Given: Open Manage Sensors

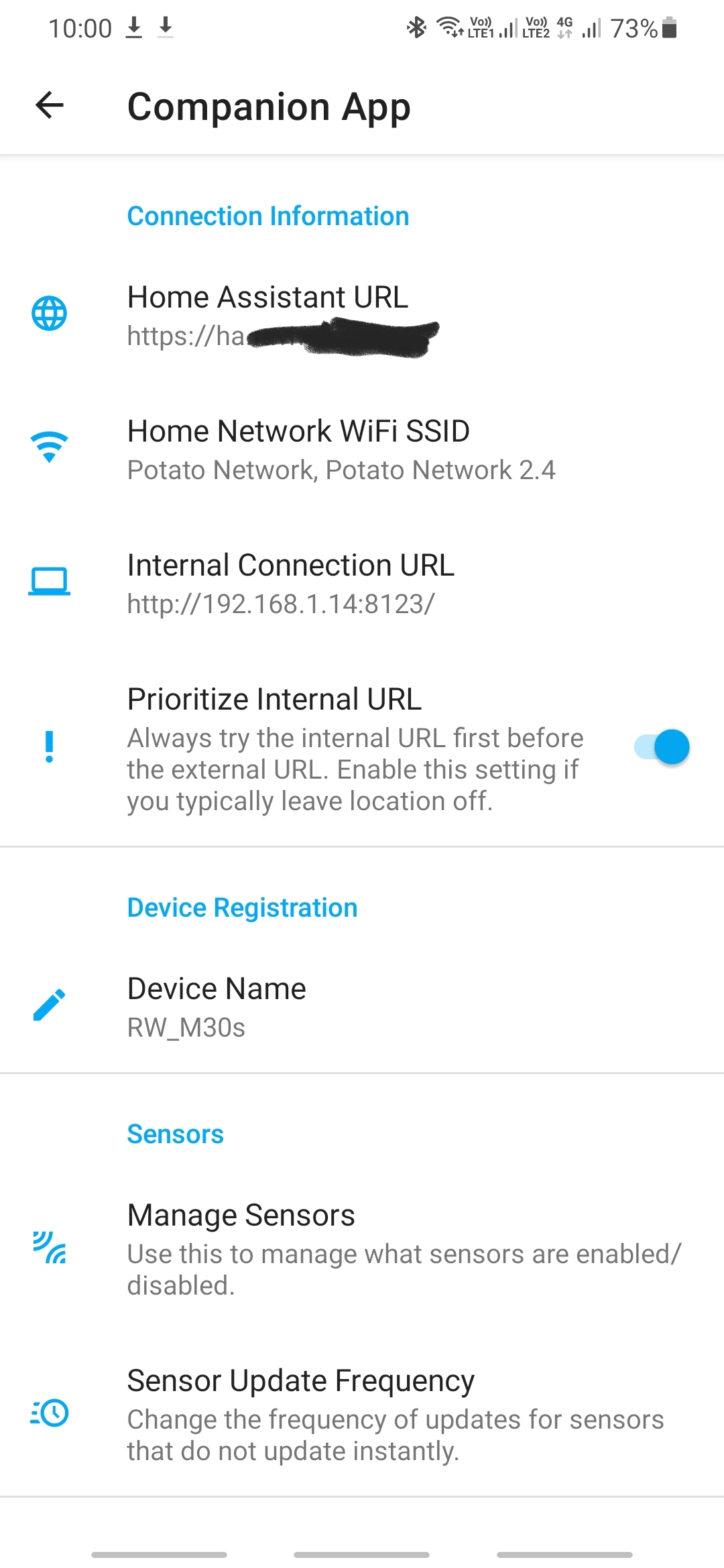Looking at the screenshot, I should point(362,1248).
